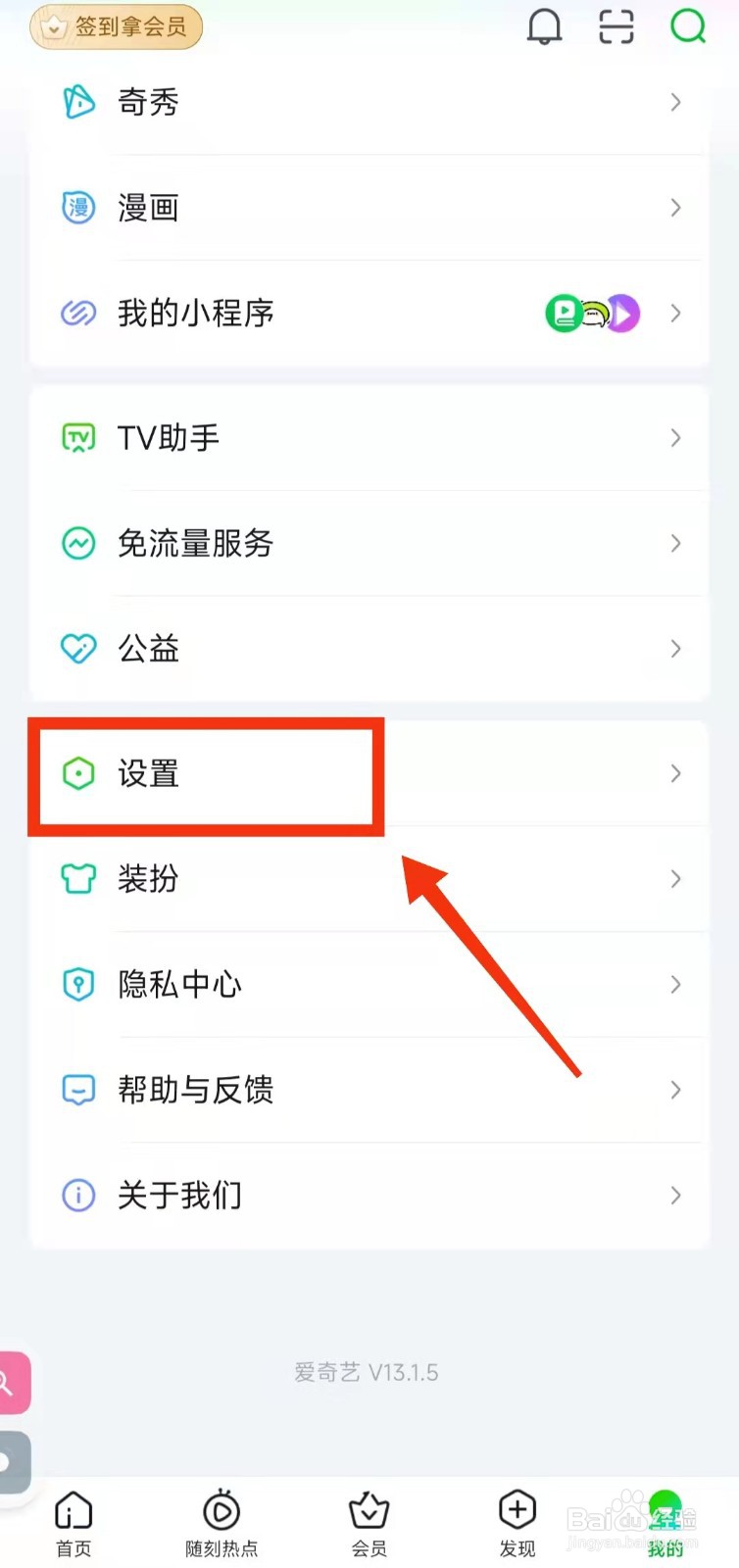The image size is (739, 1568).
Task: Open the QR code scanner
Action: [x=616, y=27]
